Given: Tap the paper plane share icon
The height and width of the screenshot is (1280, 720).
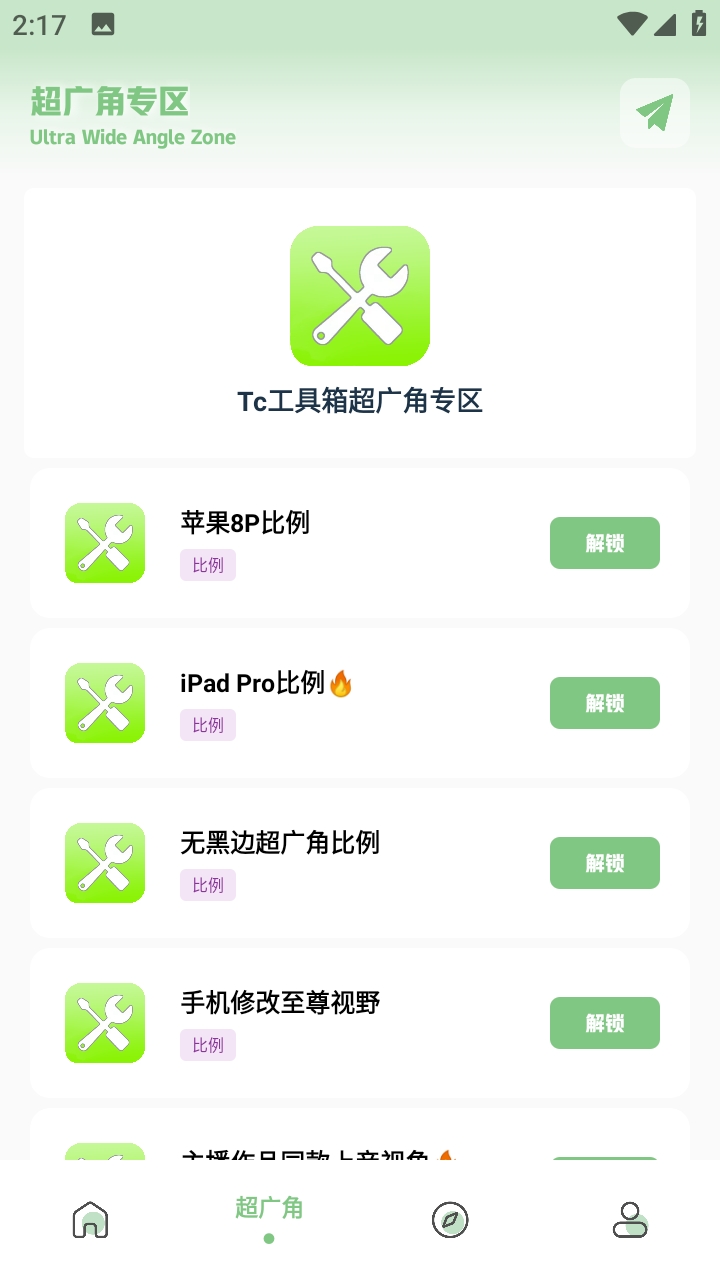Looking at the screenshot, I should point(654,112).
